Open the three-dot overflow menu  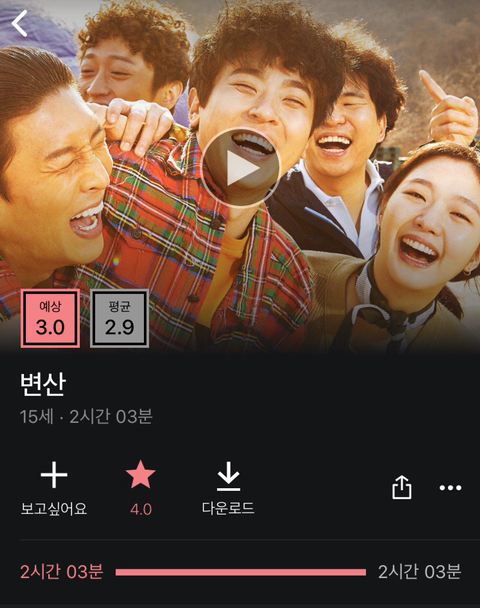[451, 487]
